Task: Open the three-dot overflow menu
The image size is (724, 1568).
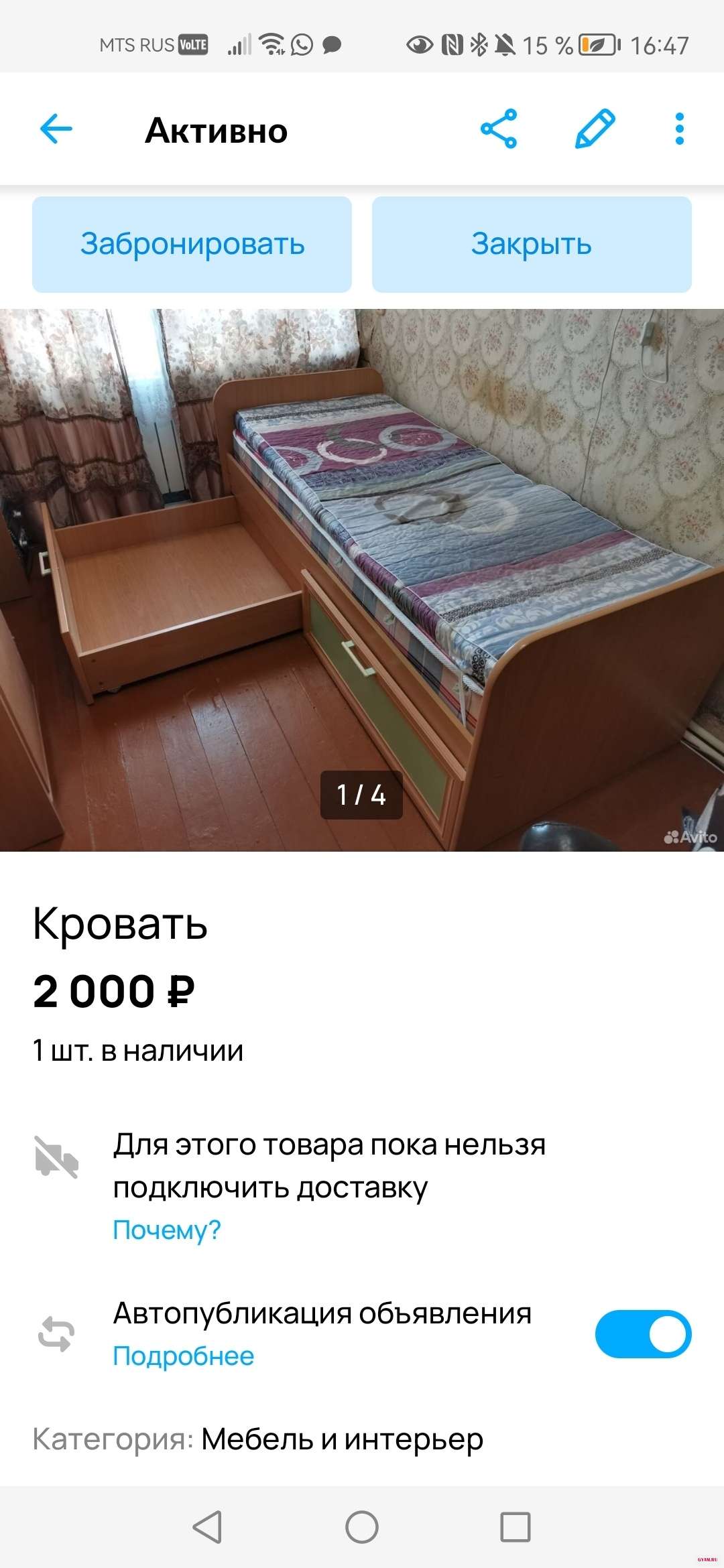Action: 679,129
